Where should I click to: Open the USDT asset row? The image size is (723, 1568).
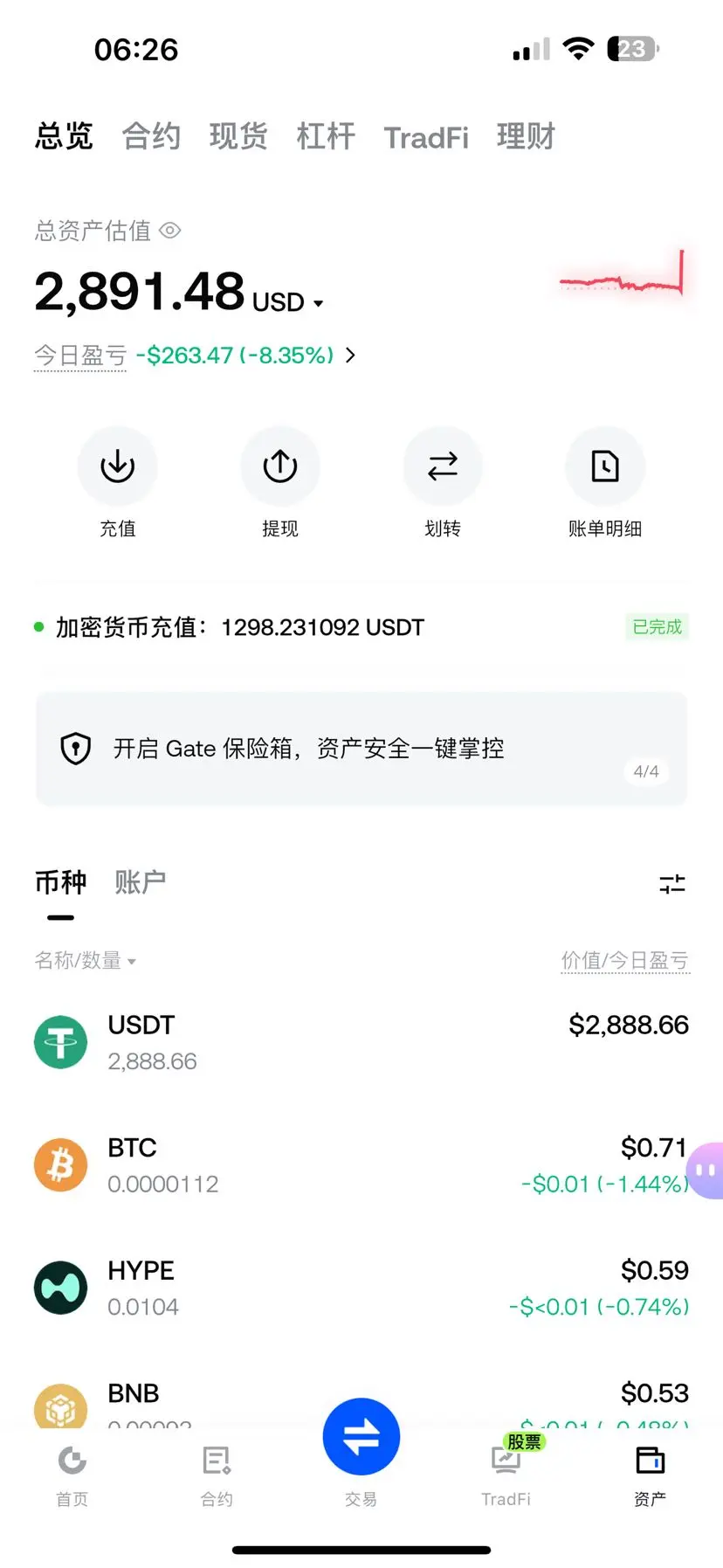click(x=361, y=1042)
